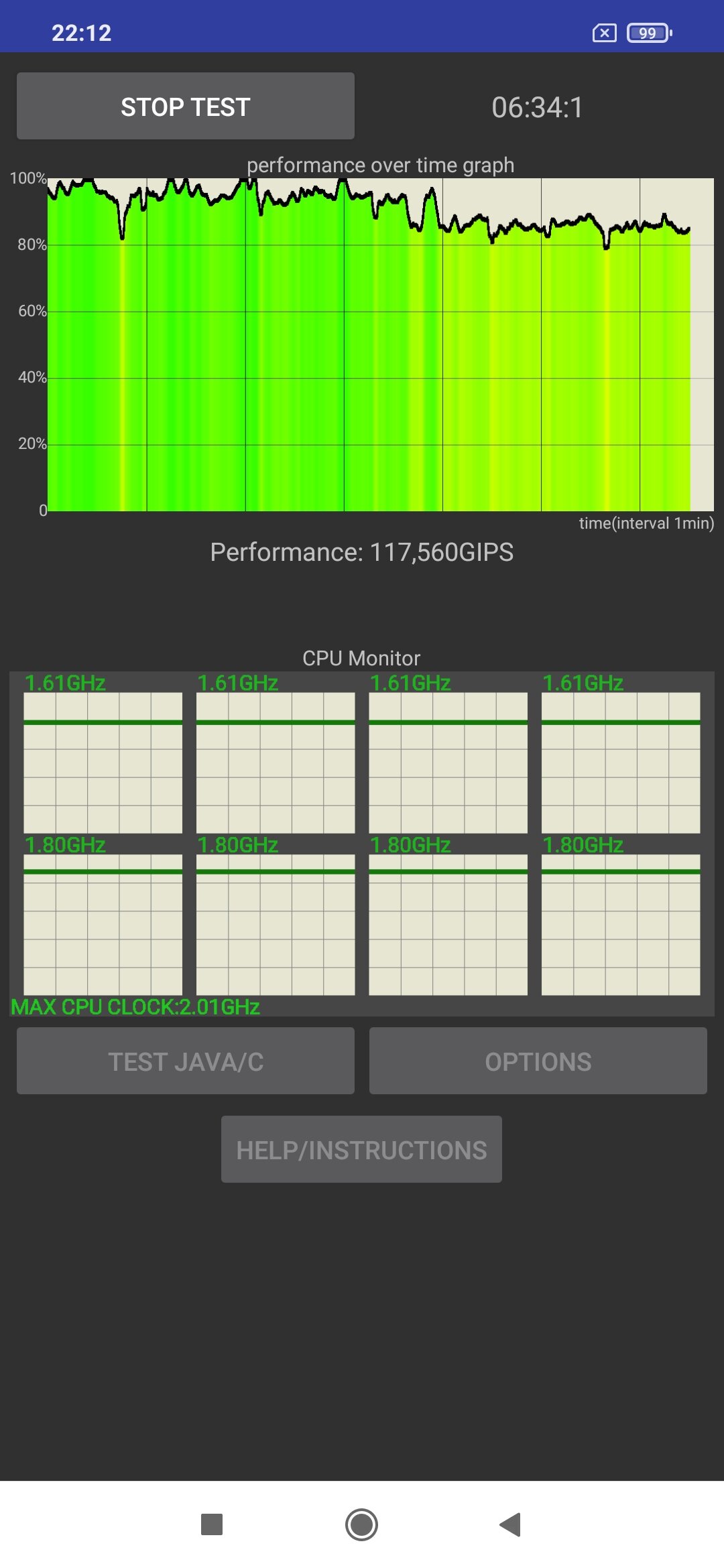This screenshot has width=724, height=1568.
Task: Tap the STOP TEST button
Action: pyautogui.click(x=186, y=106)
